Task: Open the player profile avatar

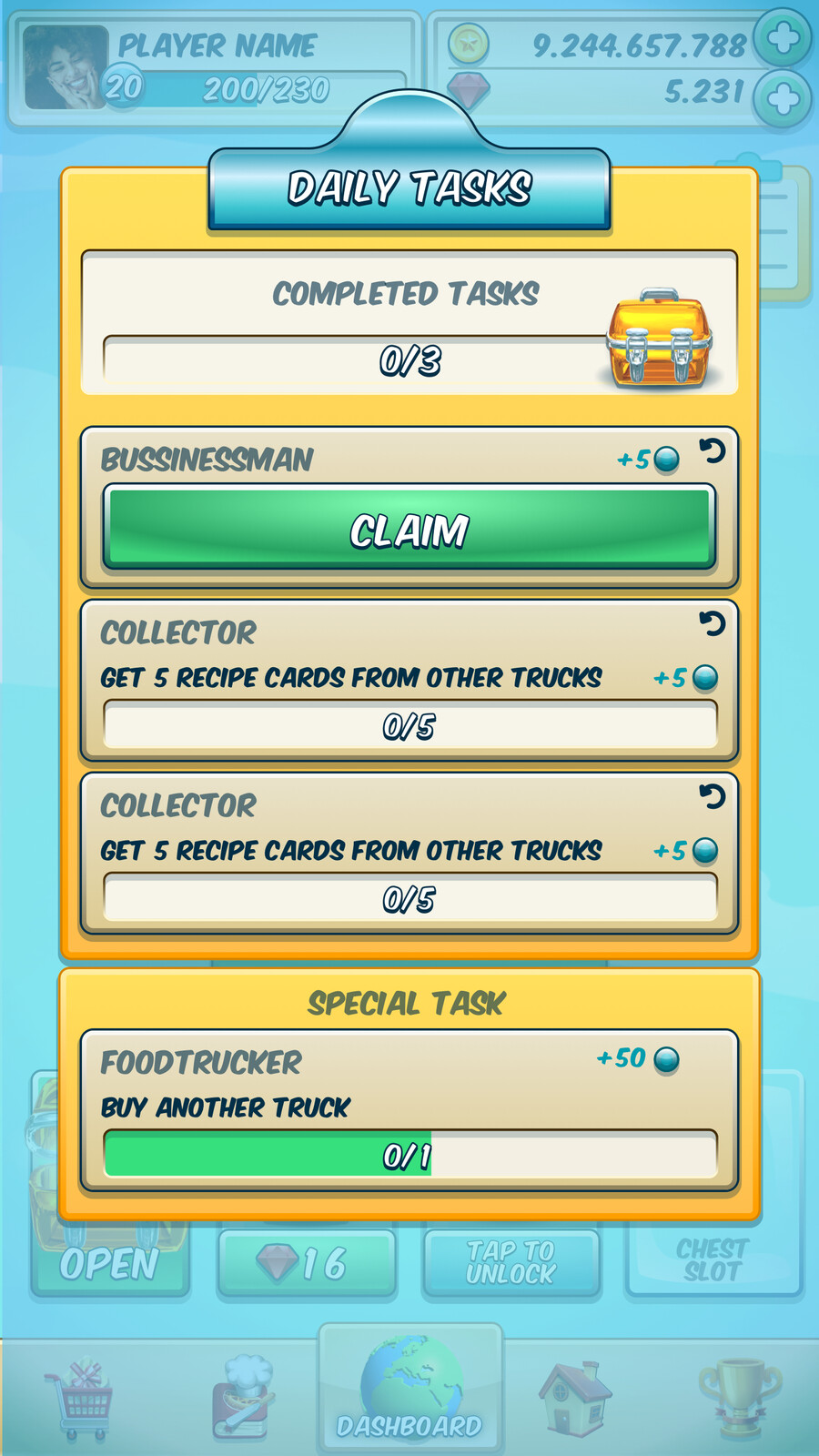Action: coord(66,68)
